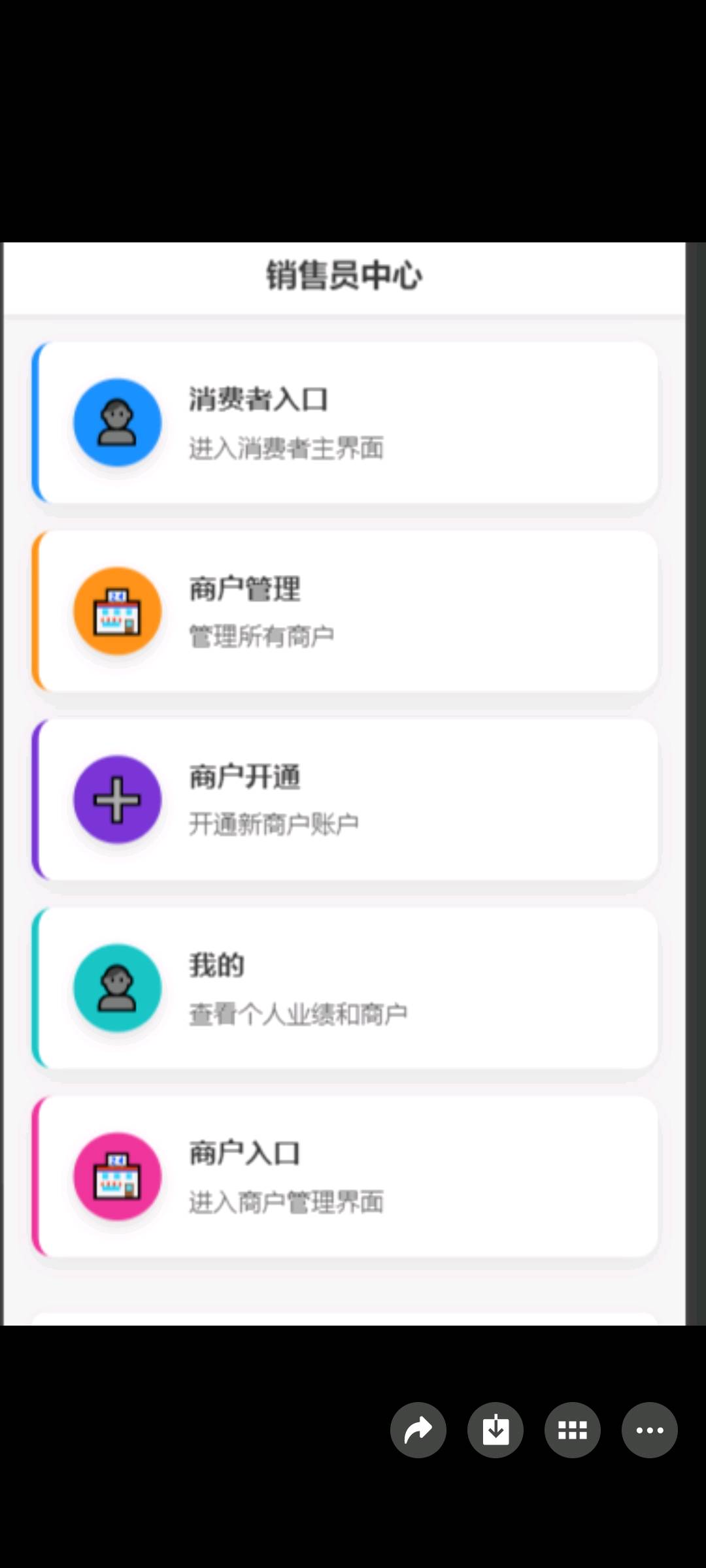Viewport: 706px width, 1568px height.
Task: Open the more options ellipsis at bottom right
Action: coord(650,1429)
